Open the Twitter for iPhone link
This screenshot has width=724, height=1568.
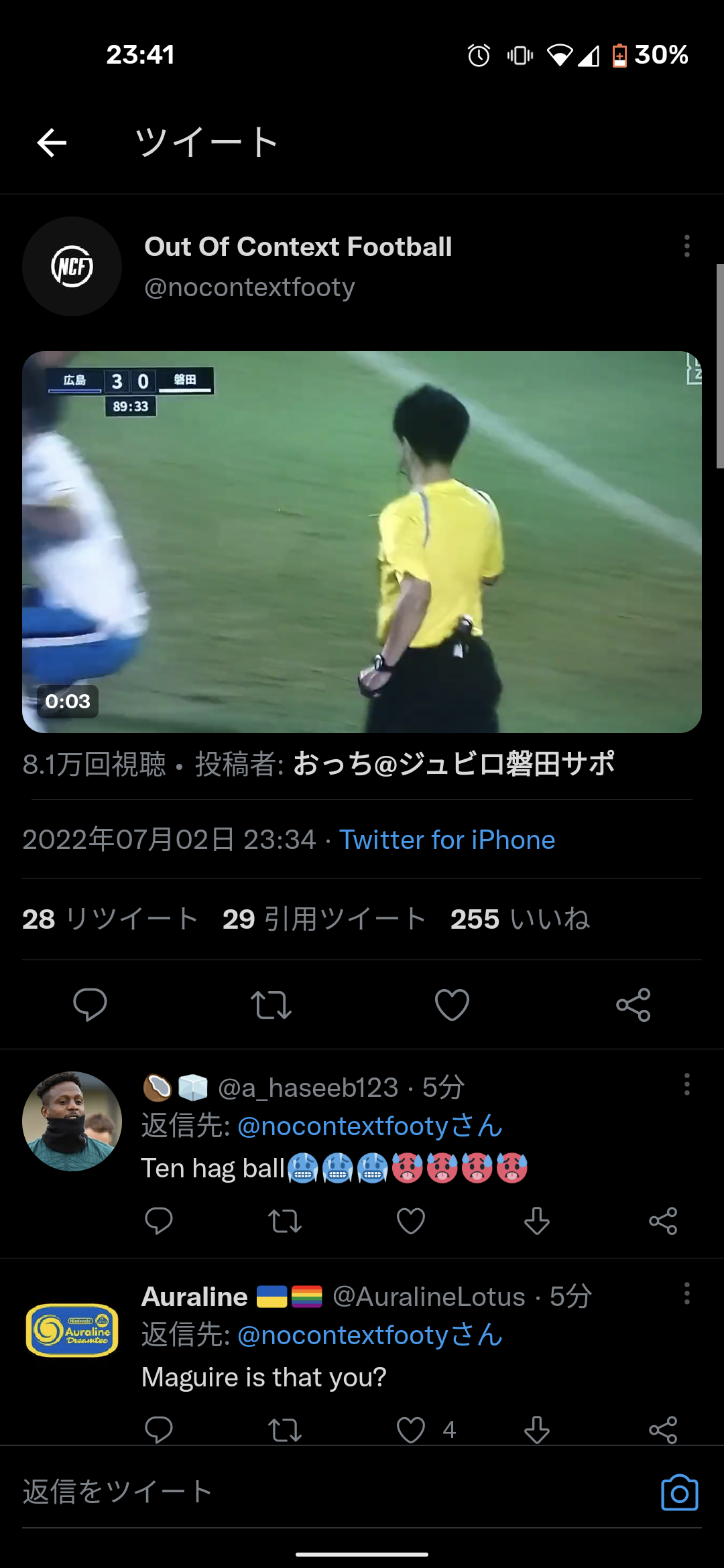pos(447,840)
